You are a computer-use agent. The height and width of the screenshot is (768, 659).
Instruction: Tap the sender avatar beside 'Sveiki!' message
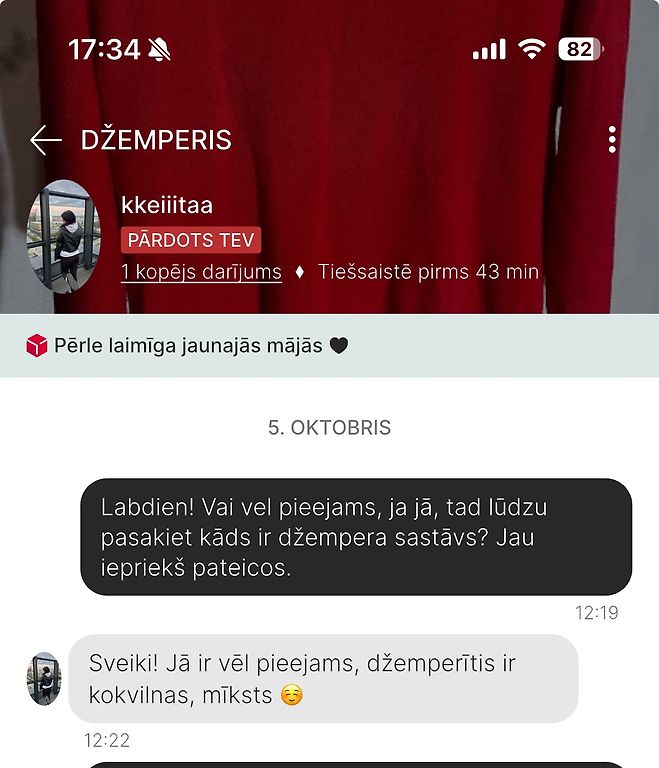point(43,679)
